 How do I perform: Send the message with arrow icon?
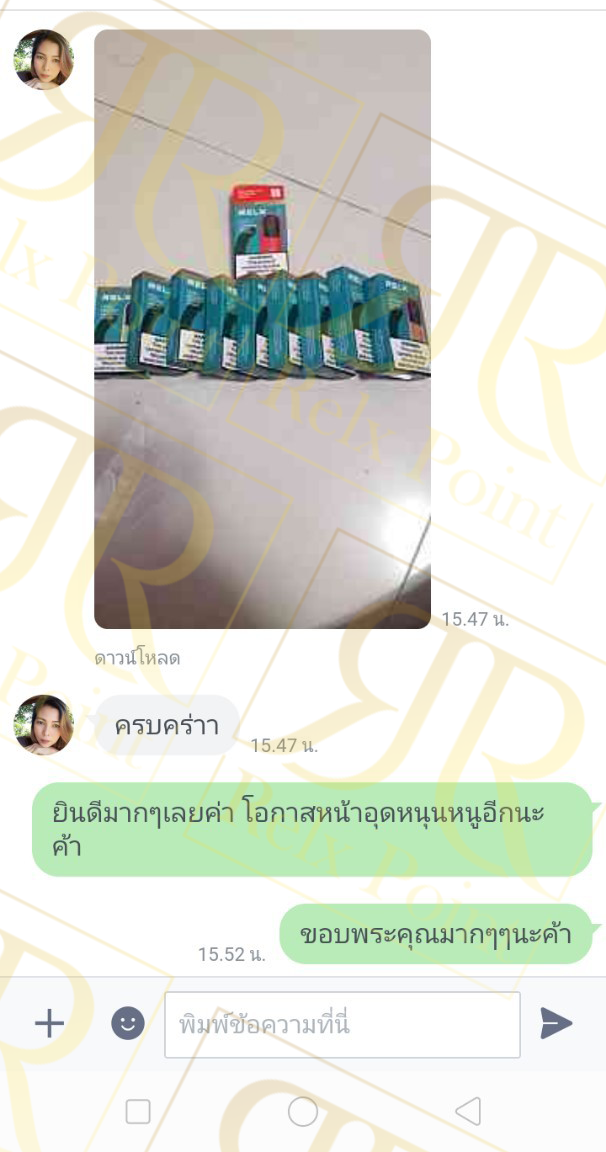click(x=556, y=1023)
